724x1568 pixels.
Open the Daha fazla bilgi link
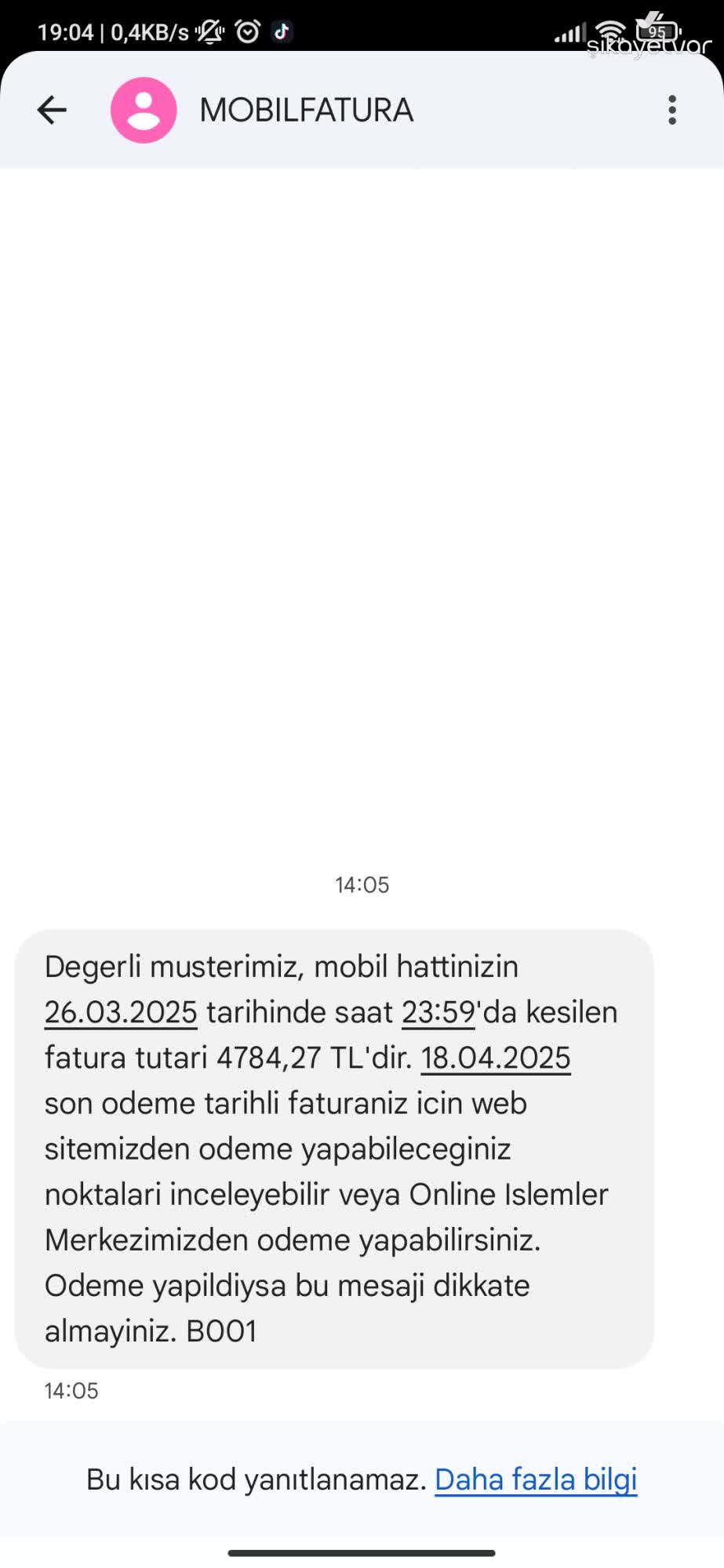click(536, 1479)
